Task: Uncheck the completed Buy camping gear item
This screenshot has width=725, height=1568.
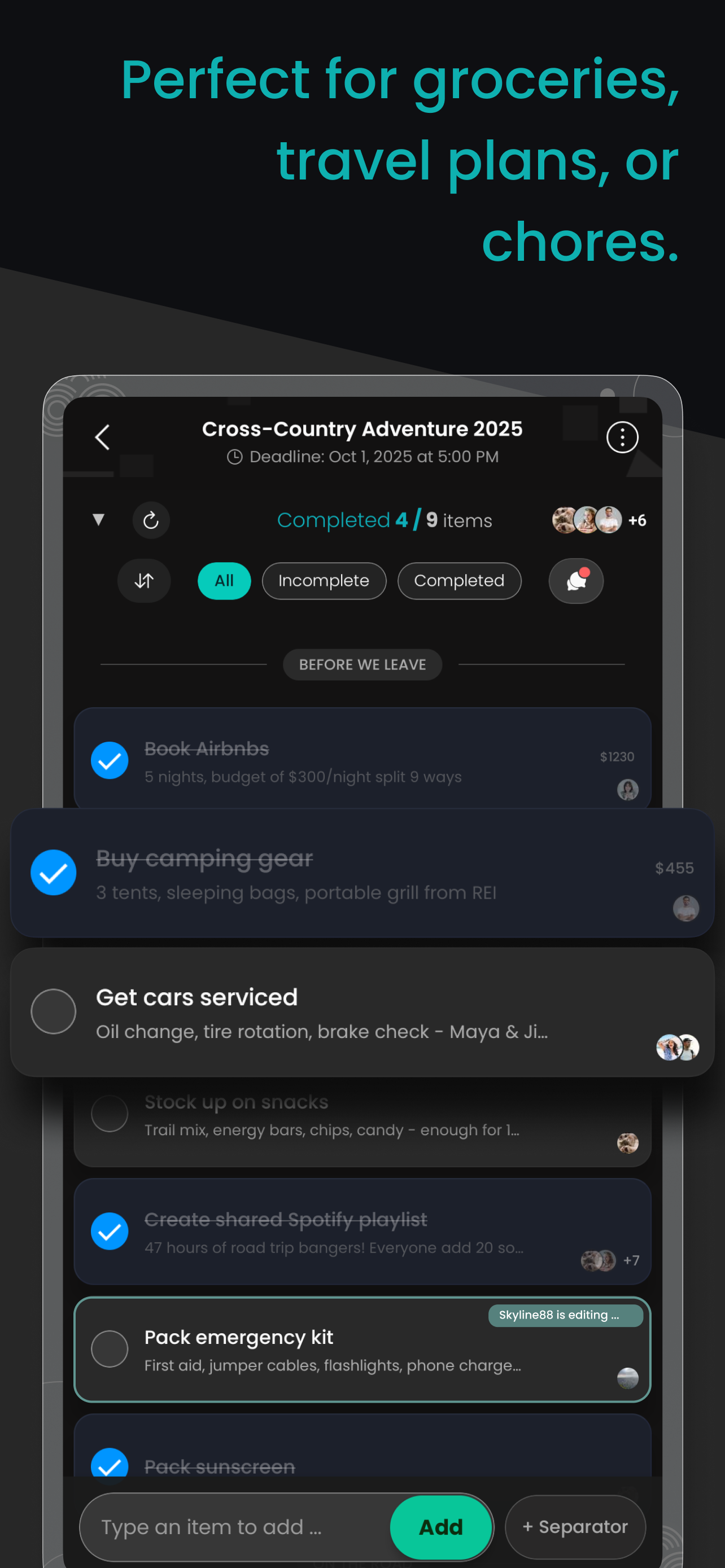Action: coord(54,872)
